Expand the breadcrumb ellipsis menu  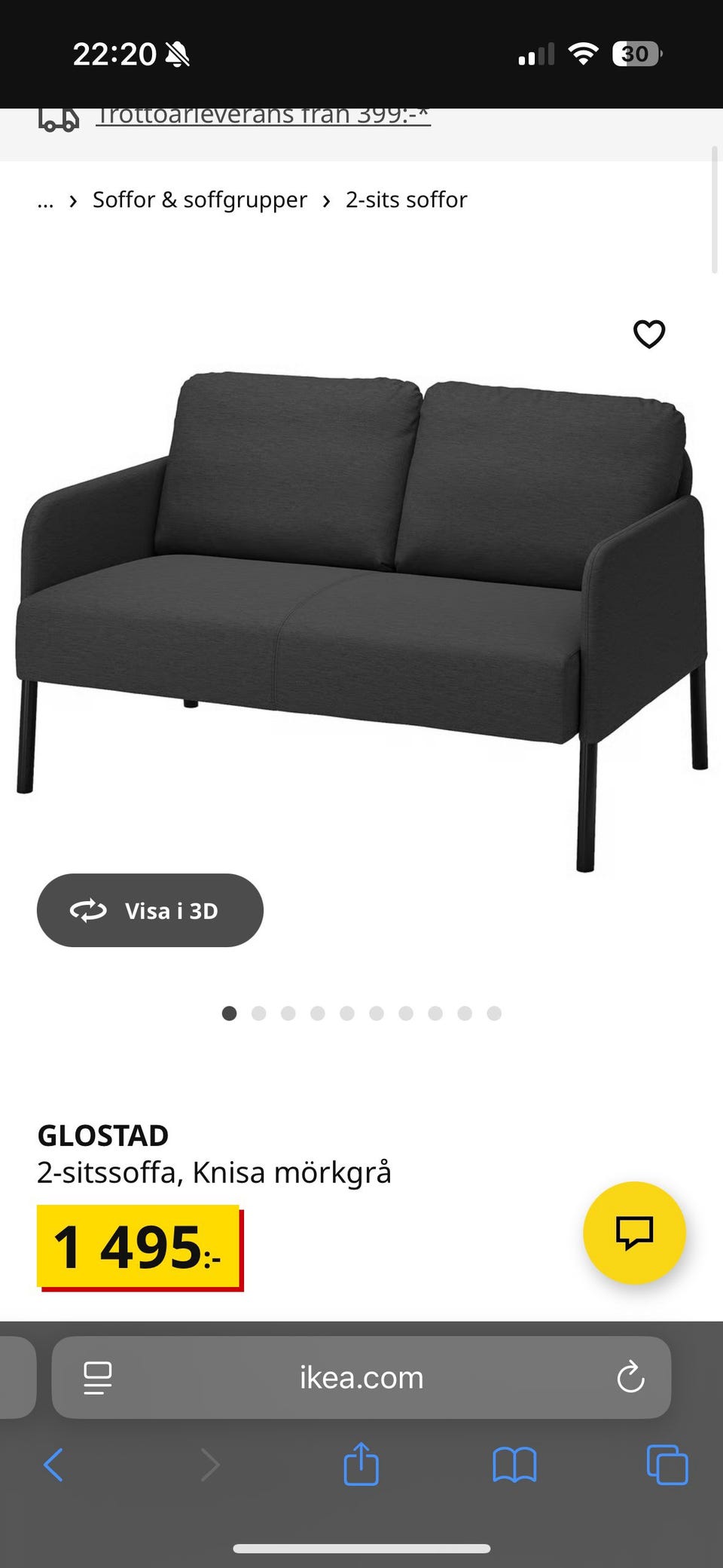(45, 200)
